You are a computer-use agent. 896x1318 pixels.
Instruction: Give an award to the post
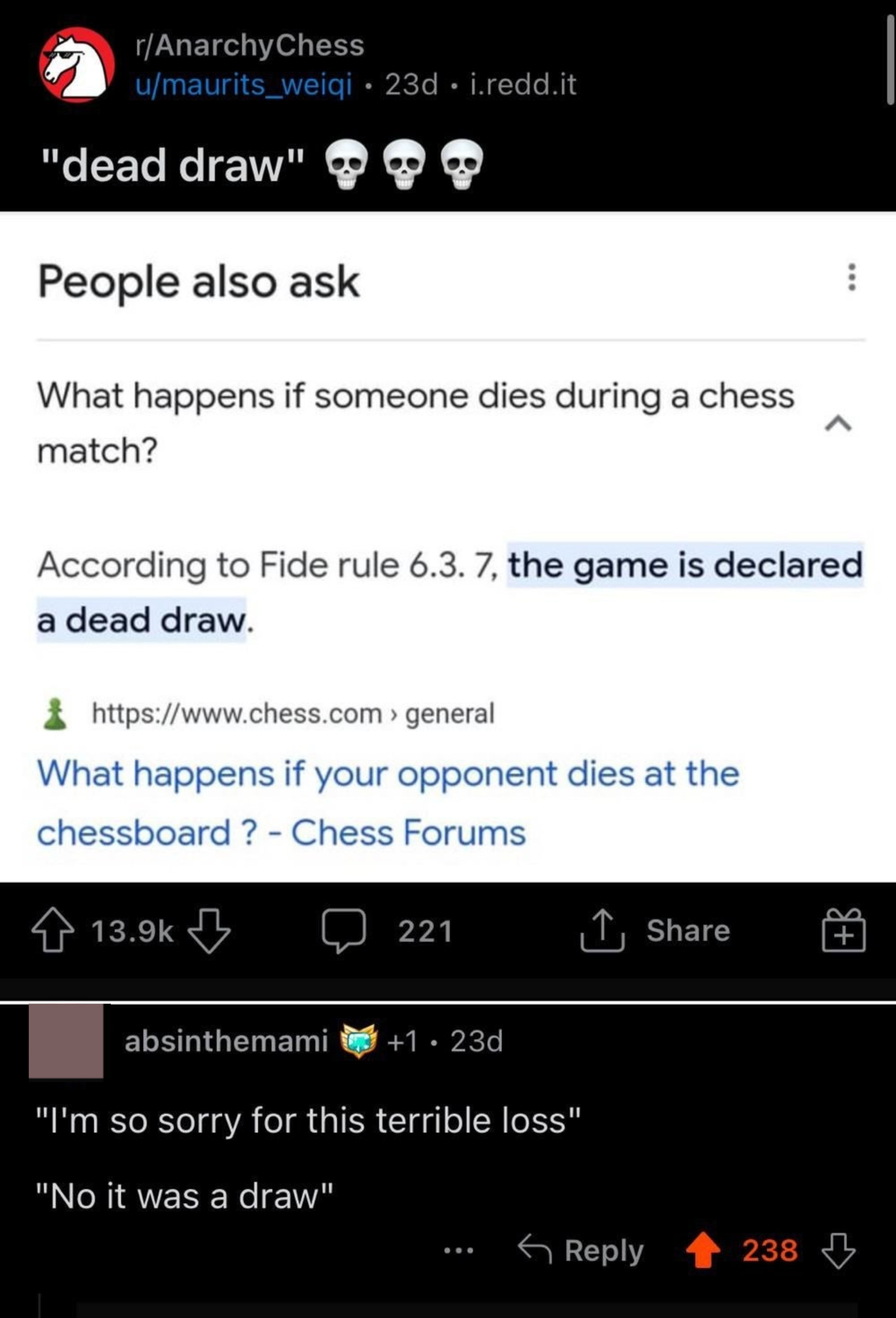tap(843, 930)
